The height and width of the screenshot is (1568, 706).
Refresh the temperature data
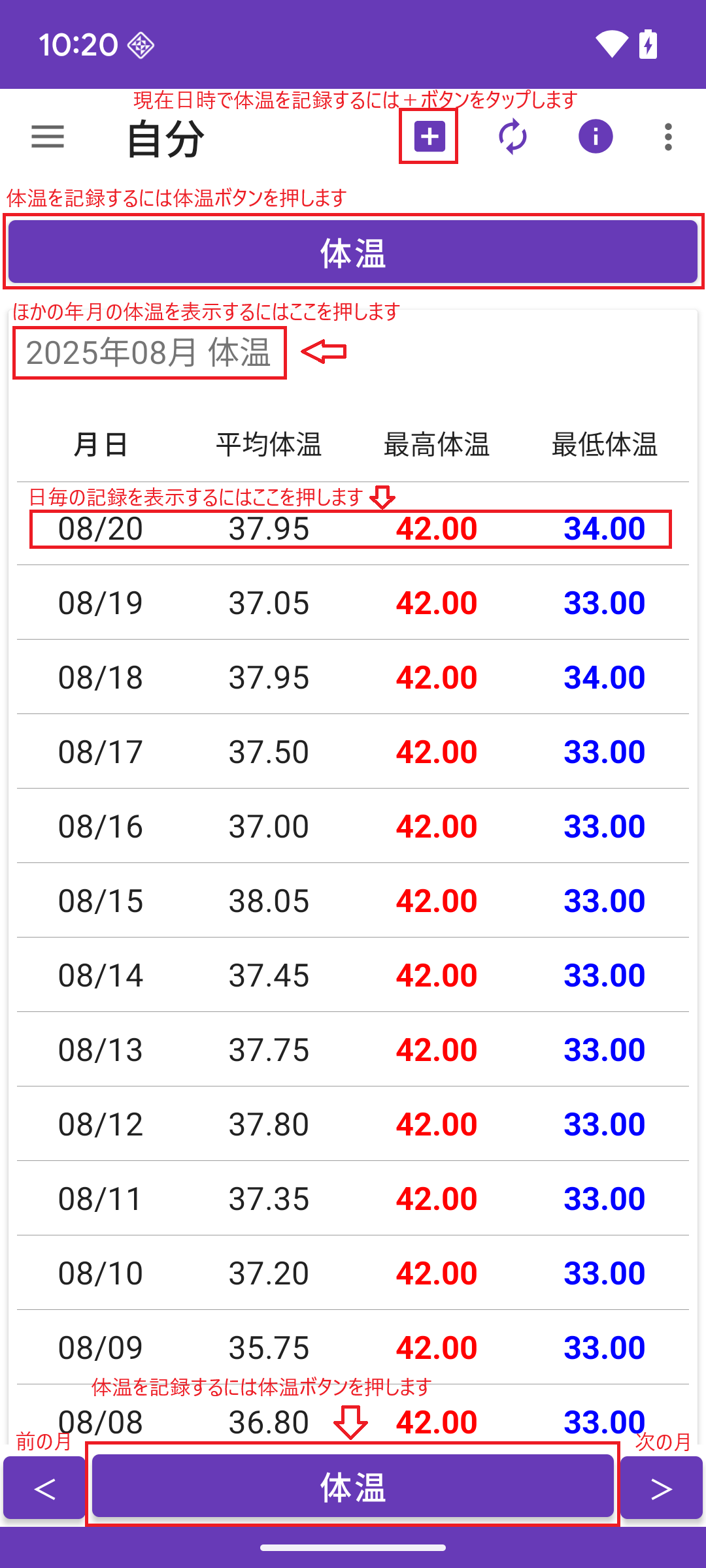[513, 137]
